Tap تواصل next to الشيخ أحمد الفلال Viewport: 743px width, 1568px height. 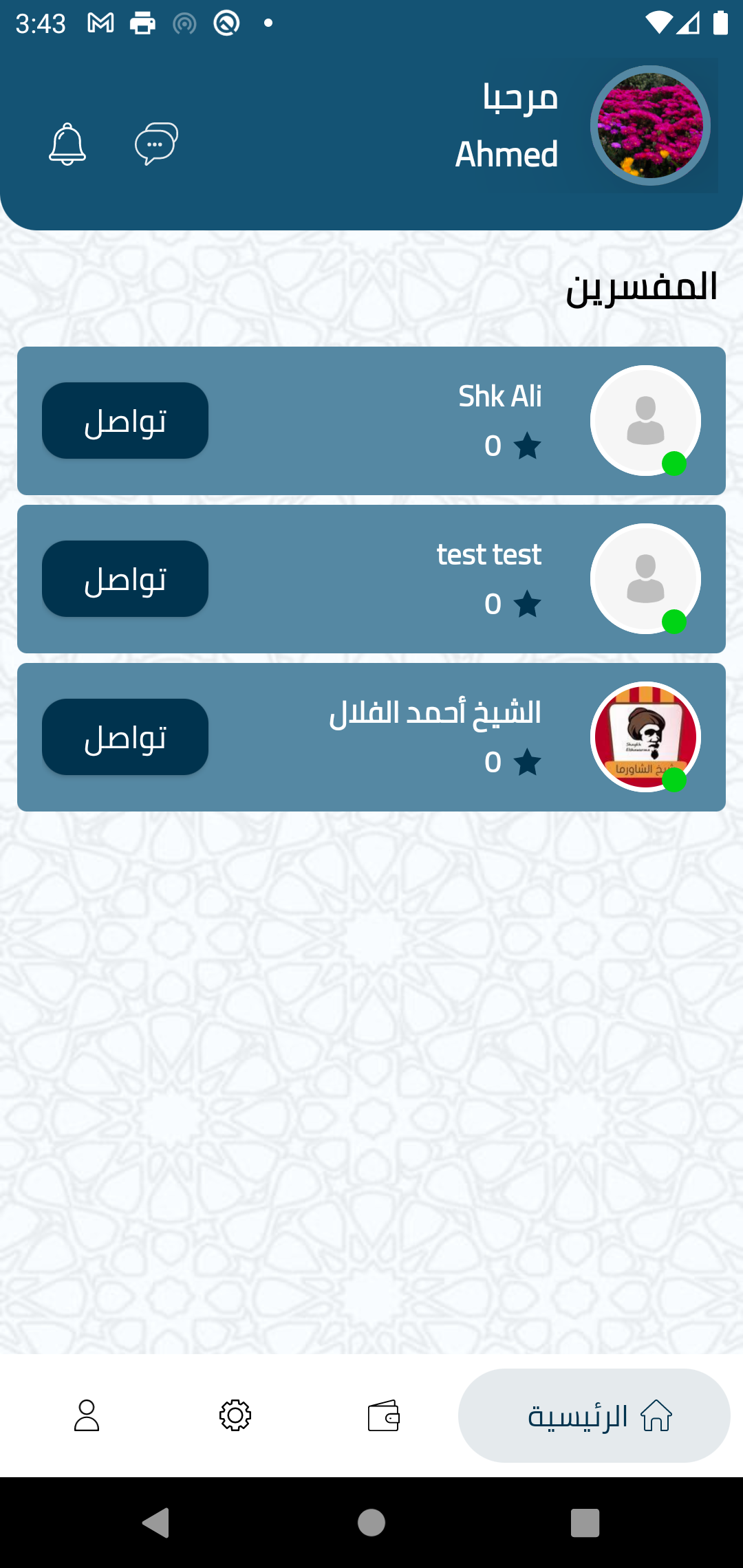click(x=125, y=737)
